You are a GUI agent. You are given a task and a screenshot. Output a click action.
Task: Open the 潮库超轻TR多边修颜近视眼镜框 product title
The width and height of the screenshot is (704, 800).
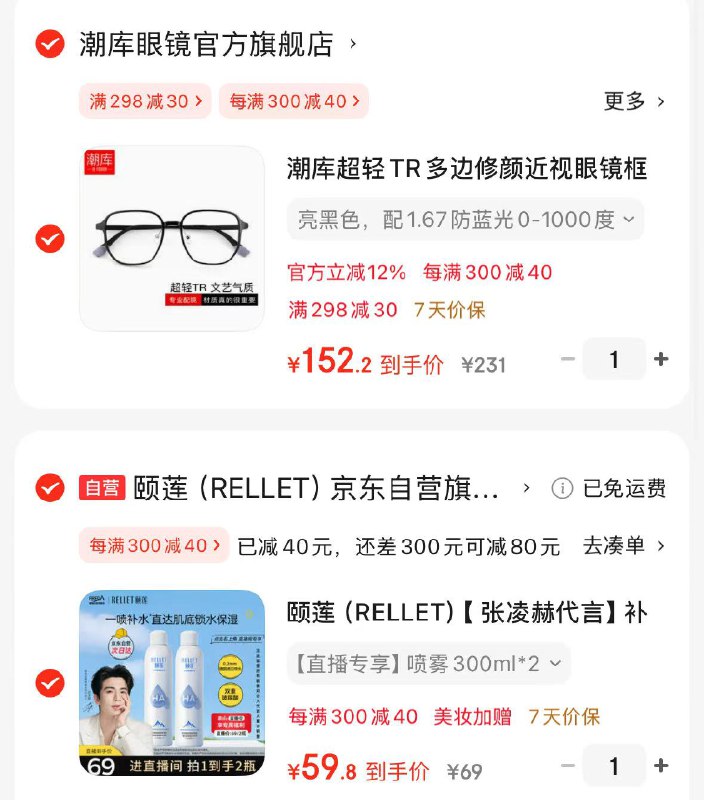point(467,168)
